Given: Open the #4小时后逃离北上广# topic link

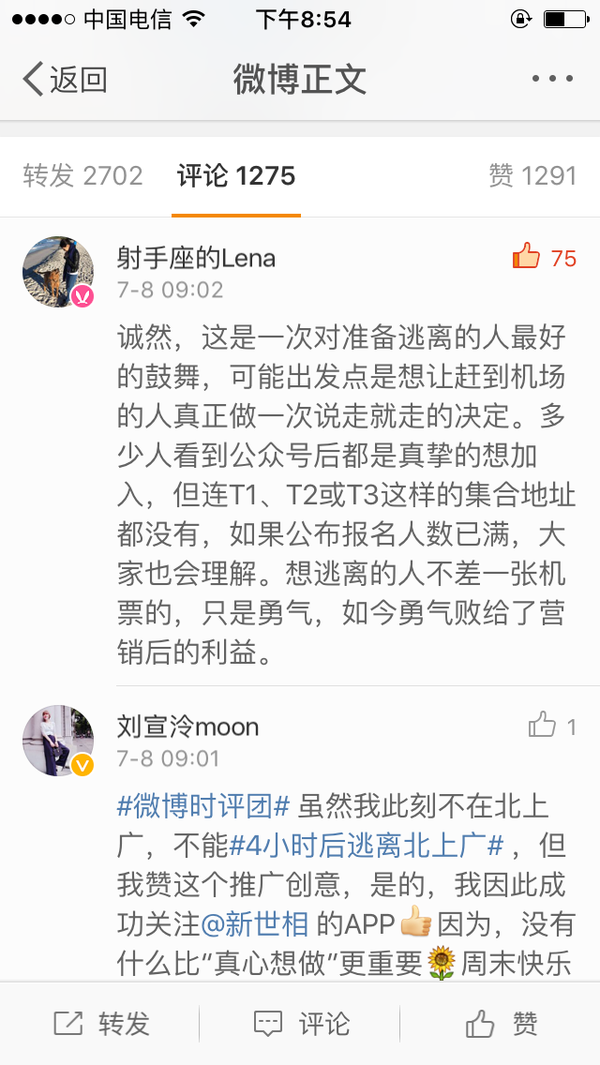Looking at the screenshot, I should 366,846.
